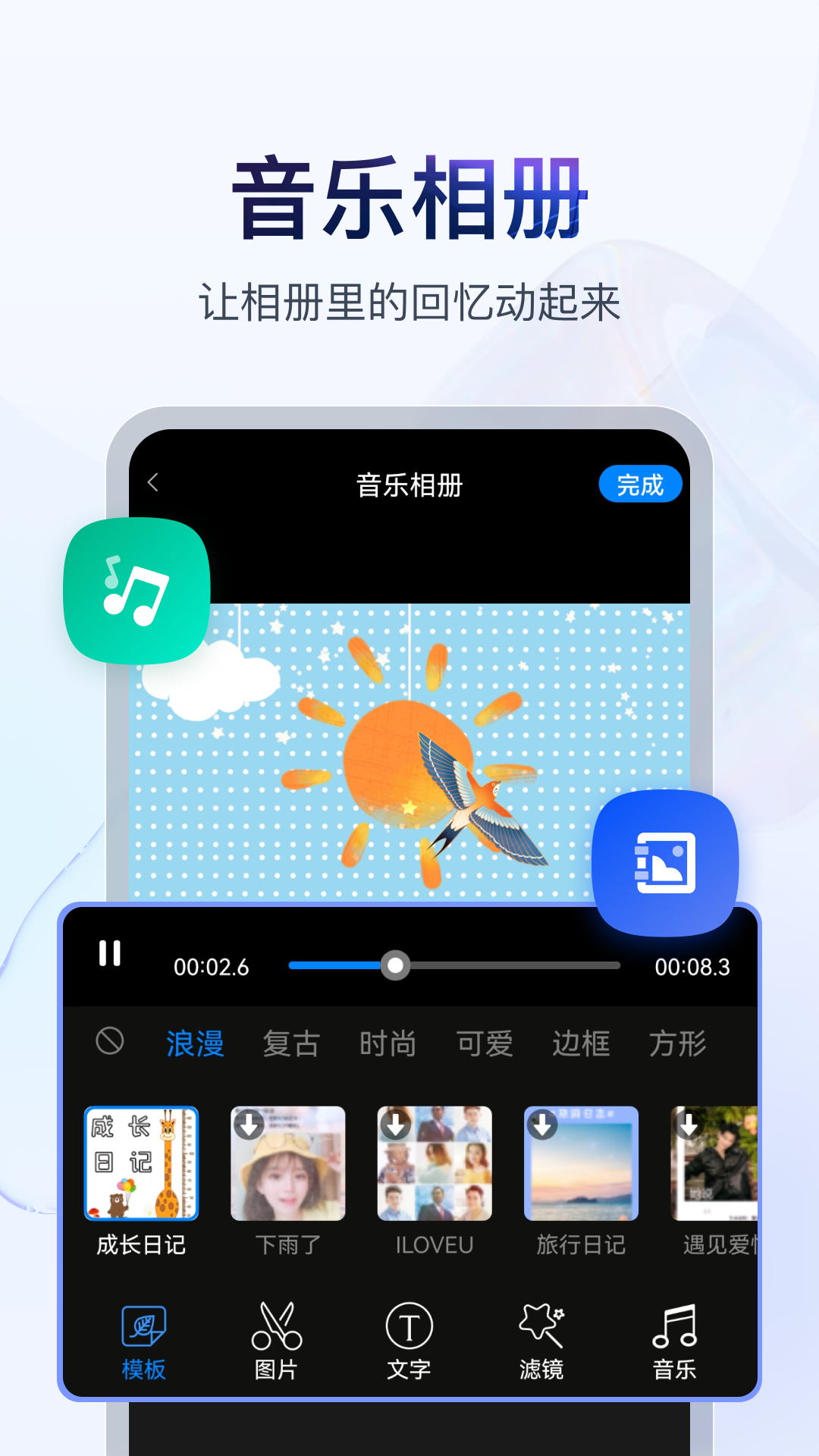Switch to the 复古 category tab

pos(291,1043)
